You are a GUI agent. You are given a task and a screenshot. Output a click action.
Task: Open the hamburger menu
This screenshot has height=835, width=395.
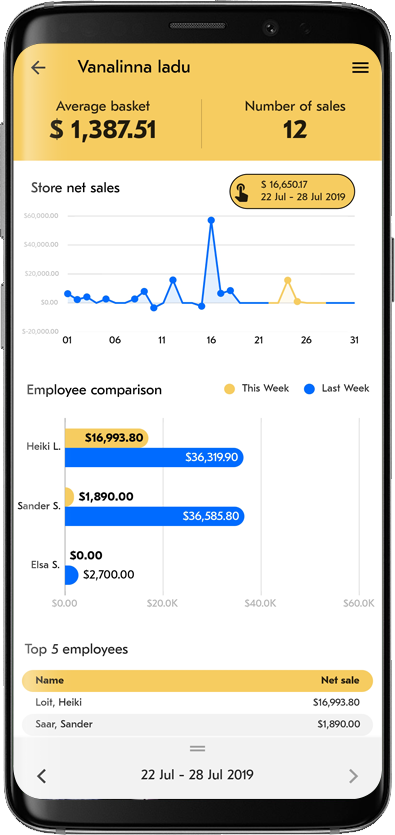tap(360, 68)
